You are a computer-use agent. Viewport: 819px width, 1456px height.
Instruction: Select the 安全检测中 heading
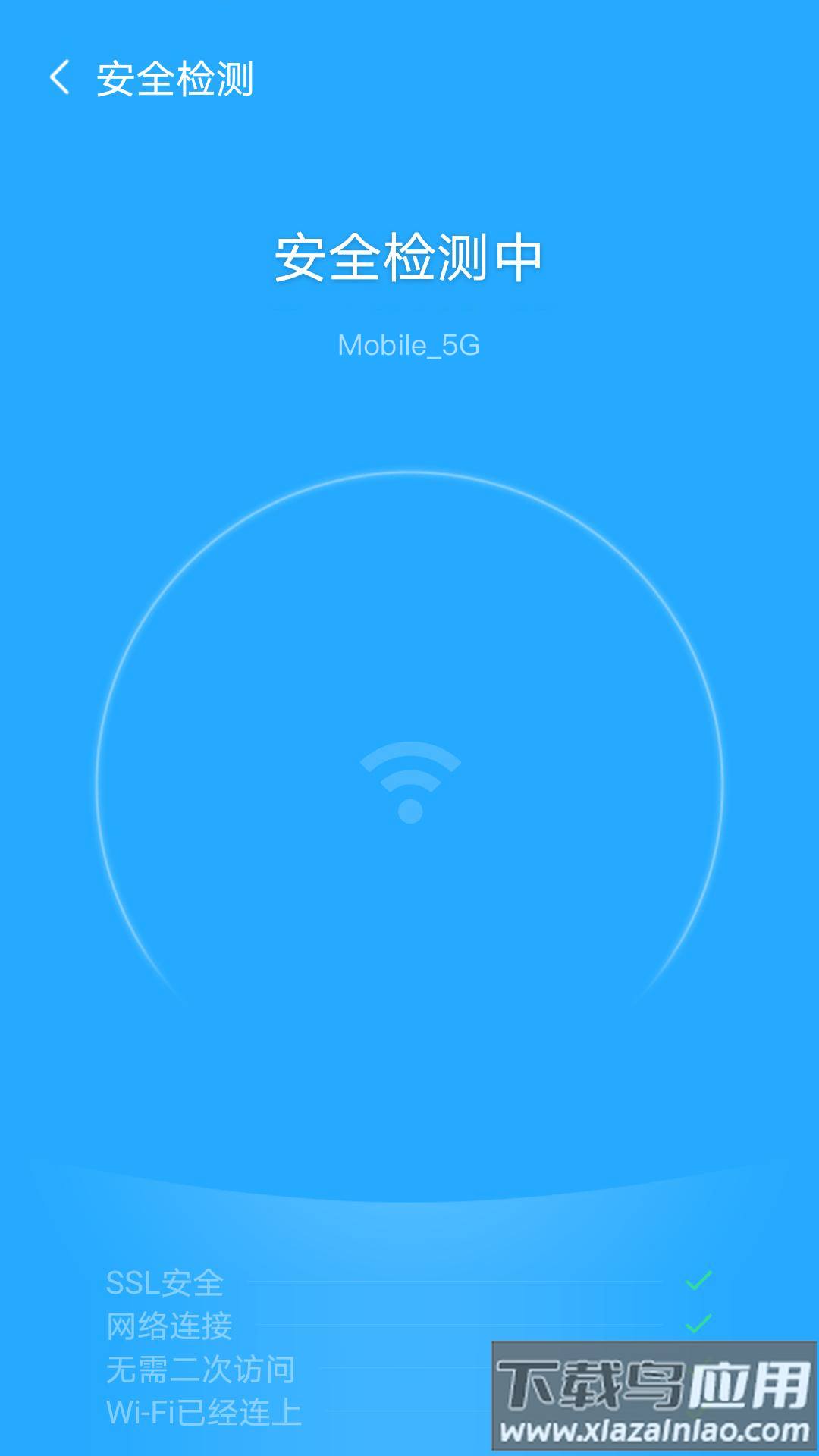(409, 258)
